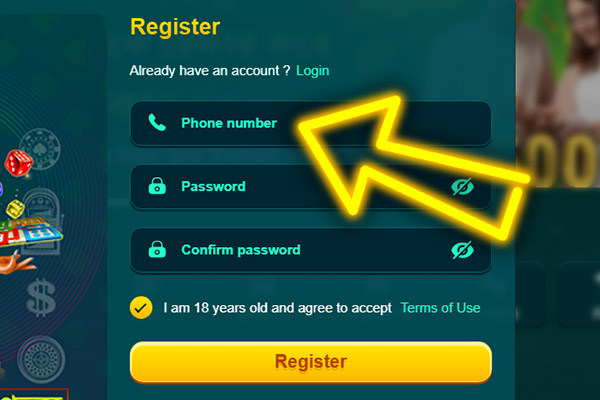Screen dimensions: 600x400
Task: Reveal the confirm password text
Action: pos(461,250)
